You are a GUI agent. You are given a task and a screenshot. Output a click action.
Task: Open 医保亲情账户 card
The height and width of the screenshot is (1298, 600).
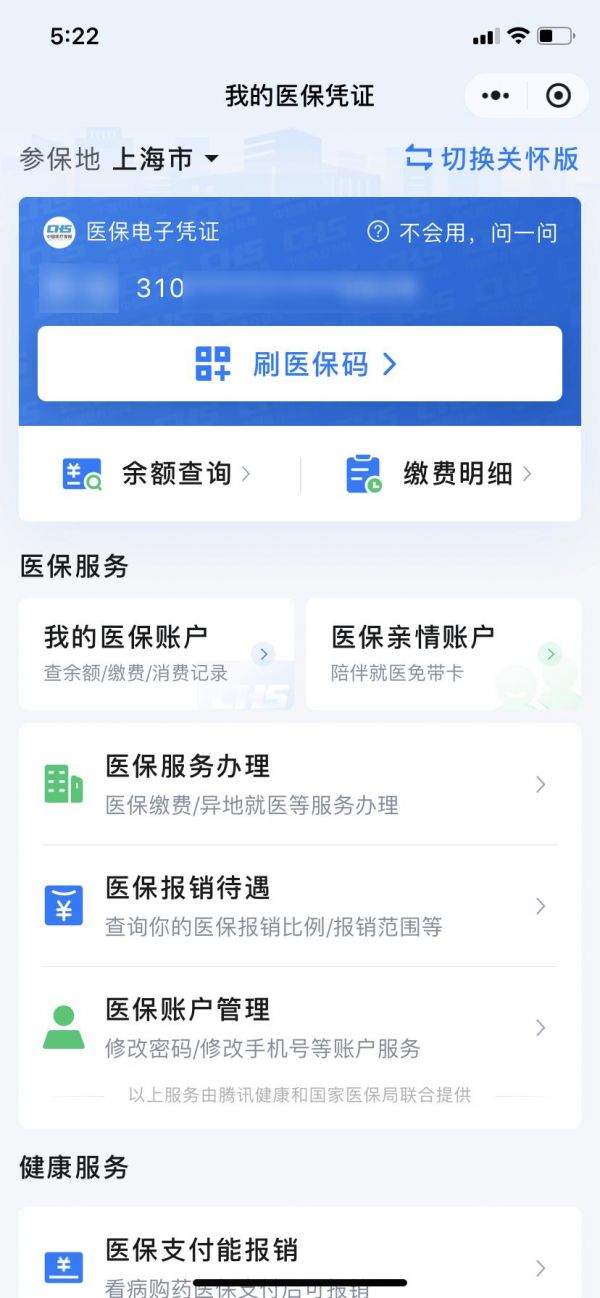[x=443, y=653]
